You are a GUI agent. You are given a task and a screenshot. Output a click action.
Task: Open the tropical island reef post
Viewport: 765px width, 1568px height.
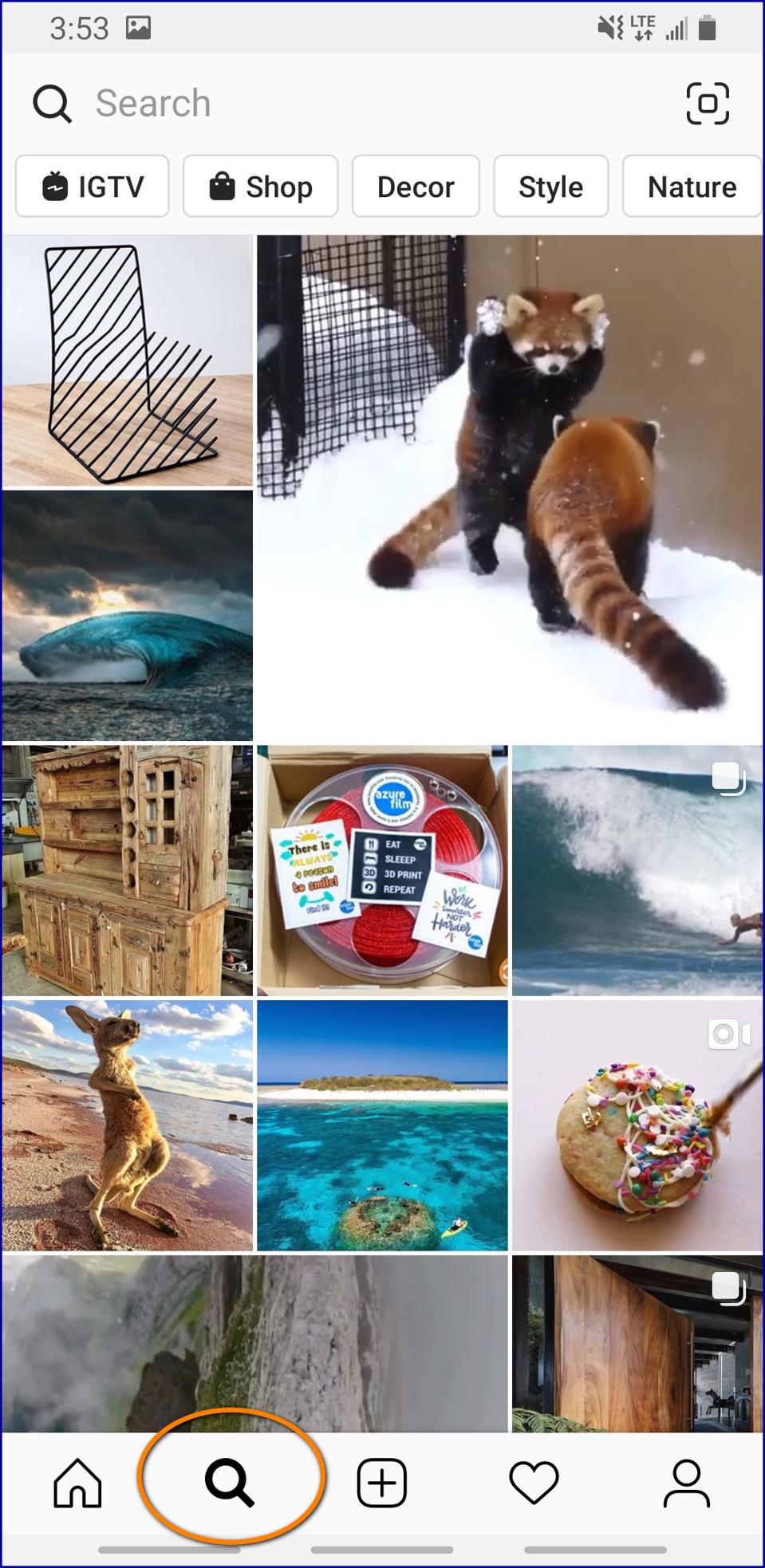382,1125
